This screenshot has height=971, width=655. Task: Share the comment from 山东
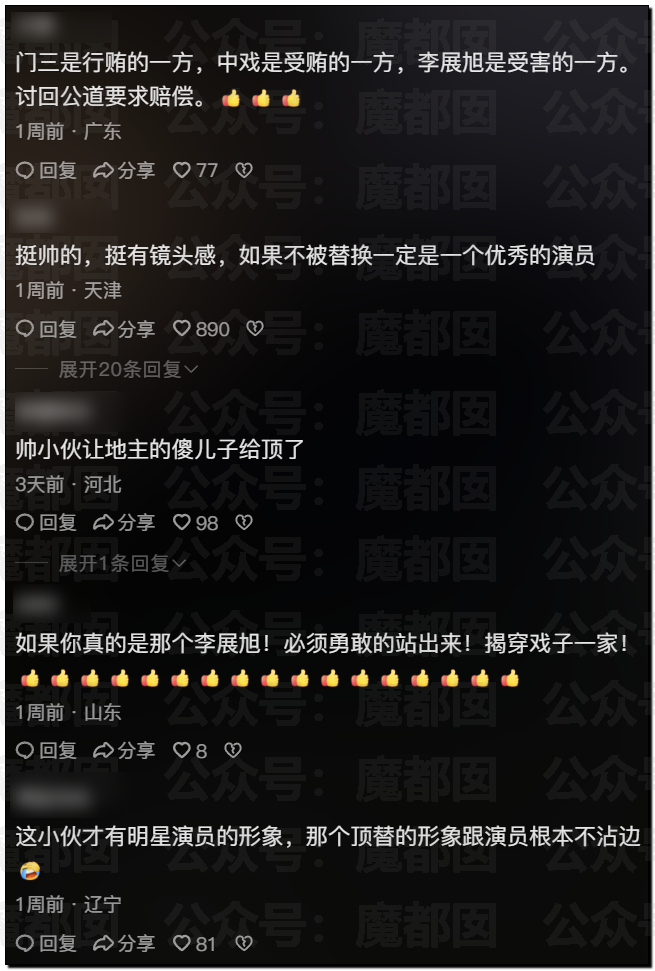pos(124,750)
